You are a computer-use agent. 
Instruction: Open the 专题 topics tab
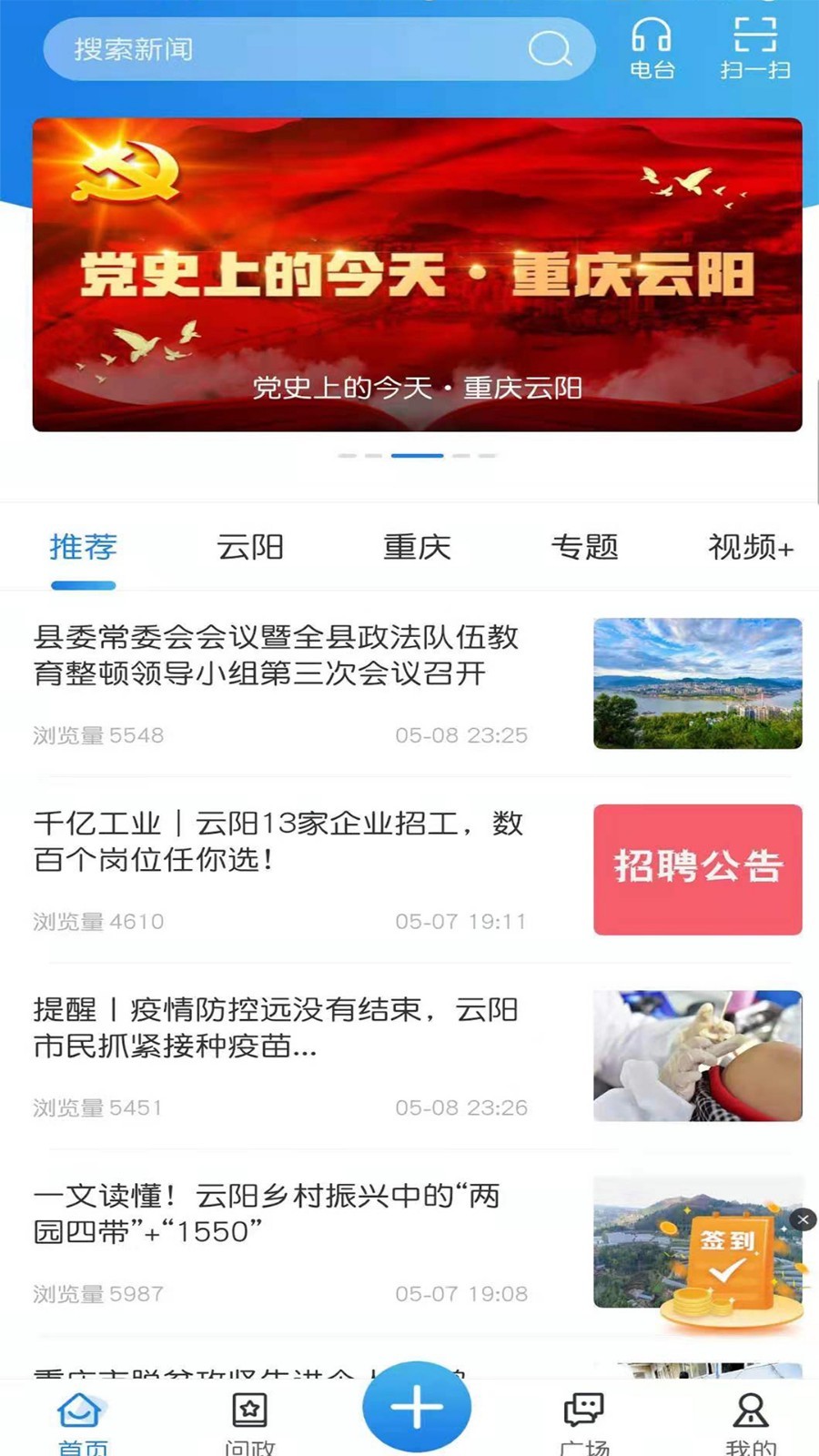[587, 548]
